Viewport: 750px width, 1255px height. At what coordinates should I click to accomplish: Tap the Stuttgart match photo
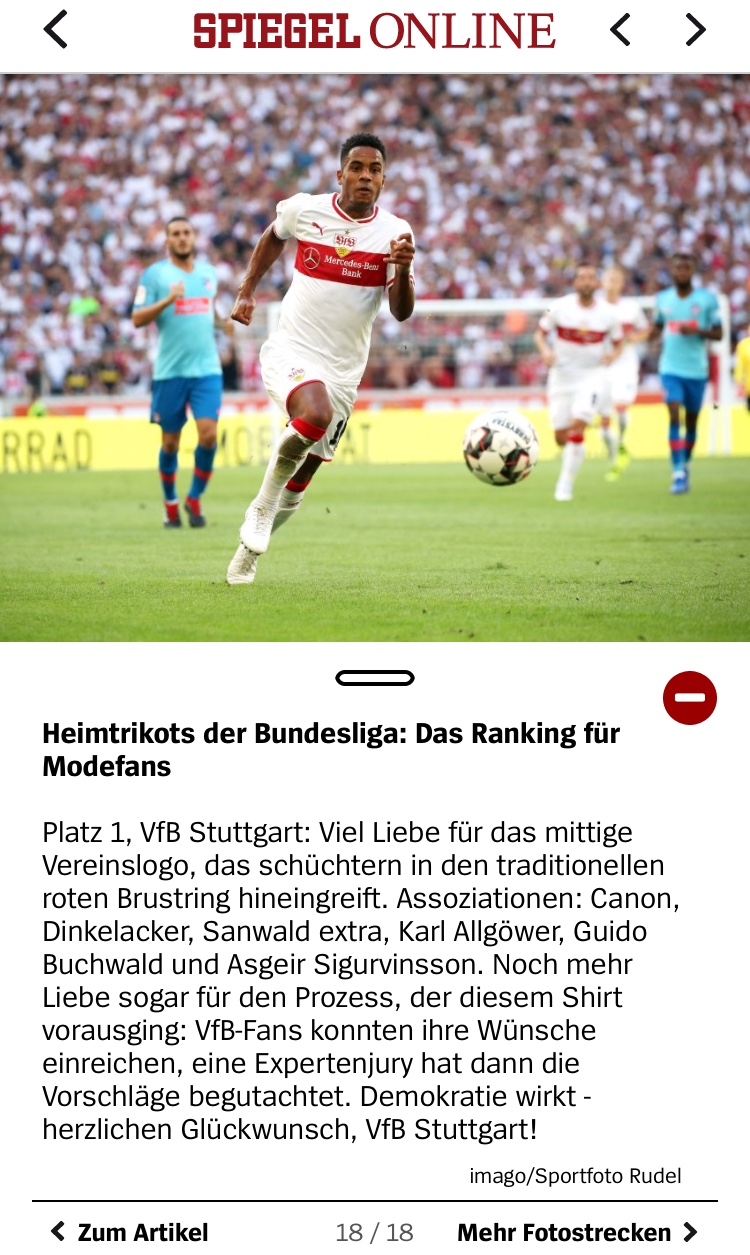click(x=375, y=358)
